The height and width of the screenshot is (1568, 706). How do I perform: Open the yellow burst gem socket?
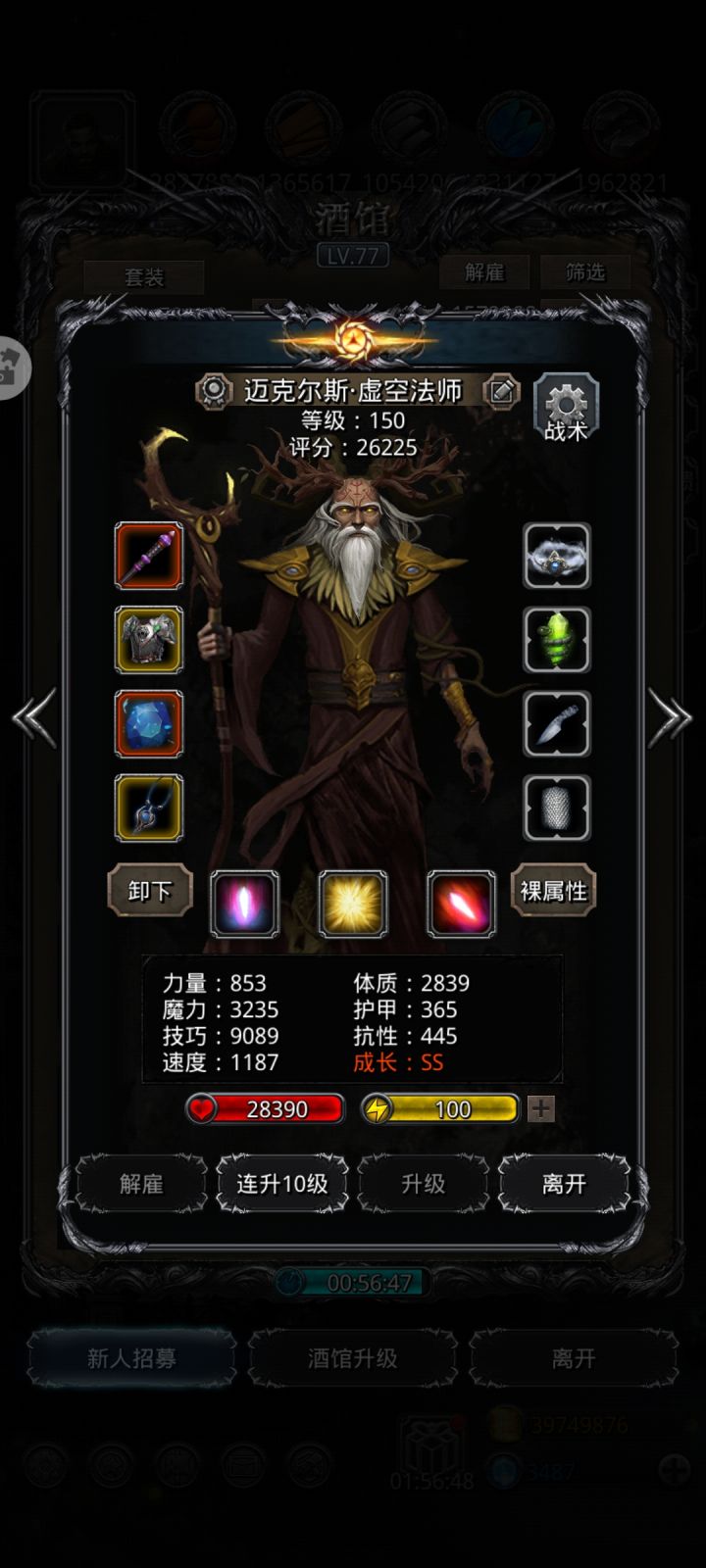(x=353, y=904)
